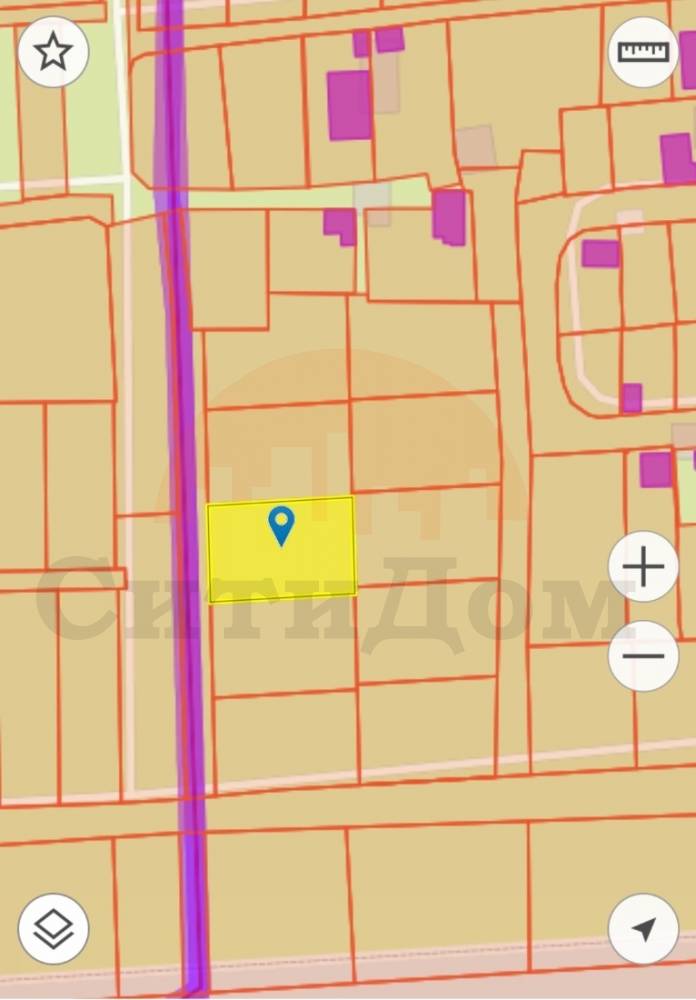The image size is (696, 1000).
Task: Add this plot to favorites with the star
Action: click(53, 52)
